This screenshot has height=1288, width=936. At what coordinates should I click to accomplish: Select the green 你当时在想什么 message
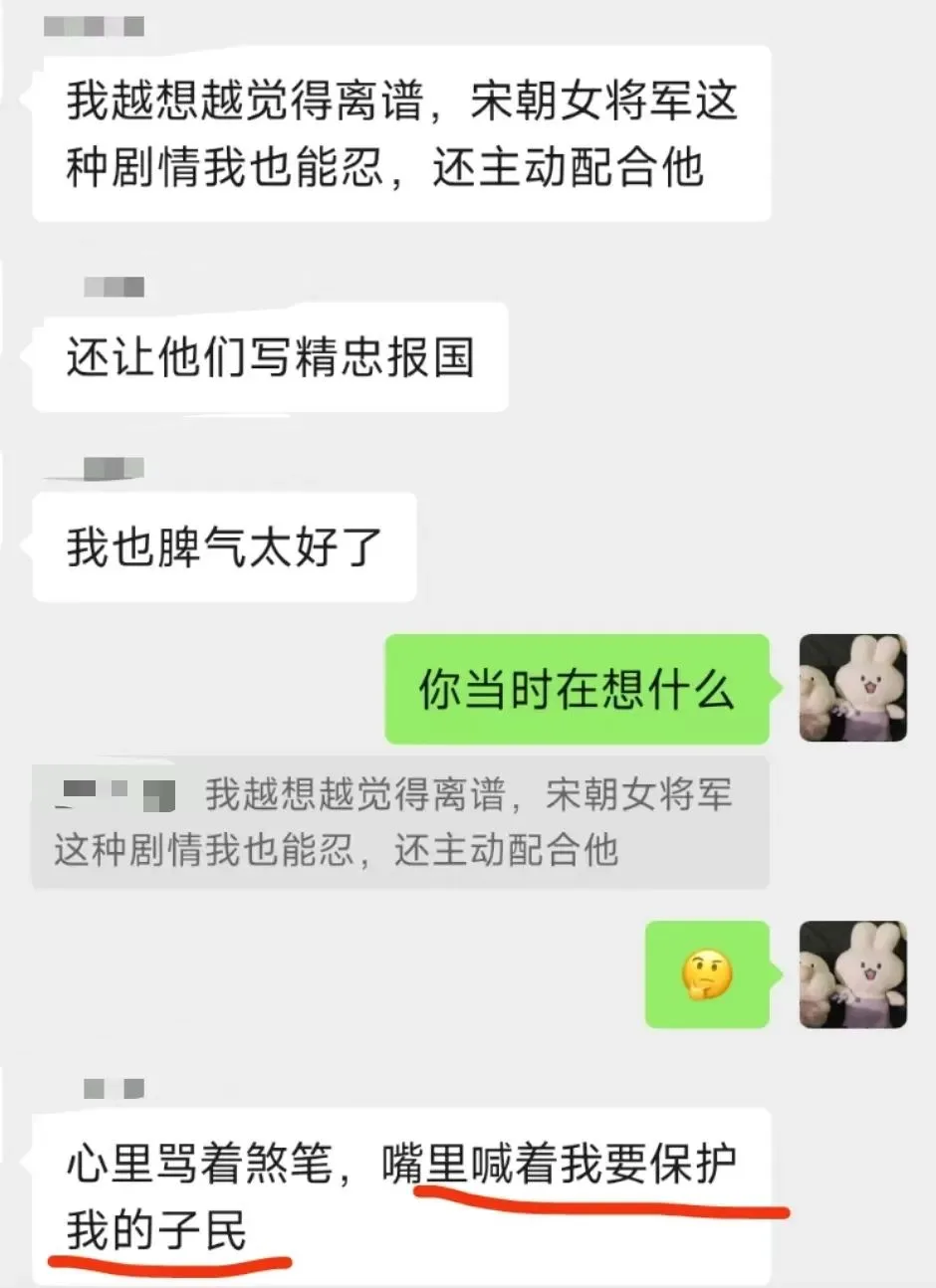[x=578, y=689]
